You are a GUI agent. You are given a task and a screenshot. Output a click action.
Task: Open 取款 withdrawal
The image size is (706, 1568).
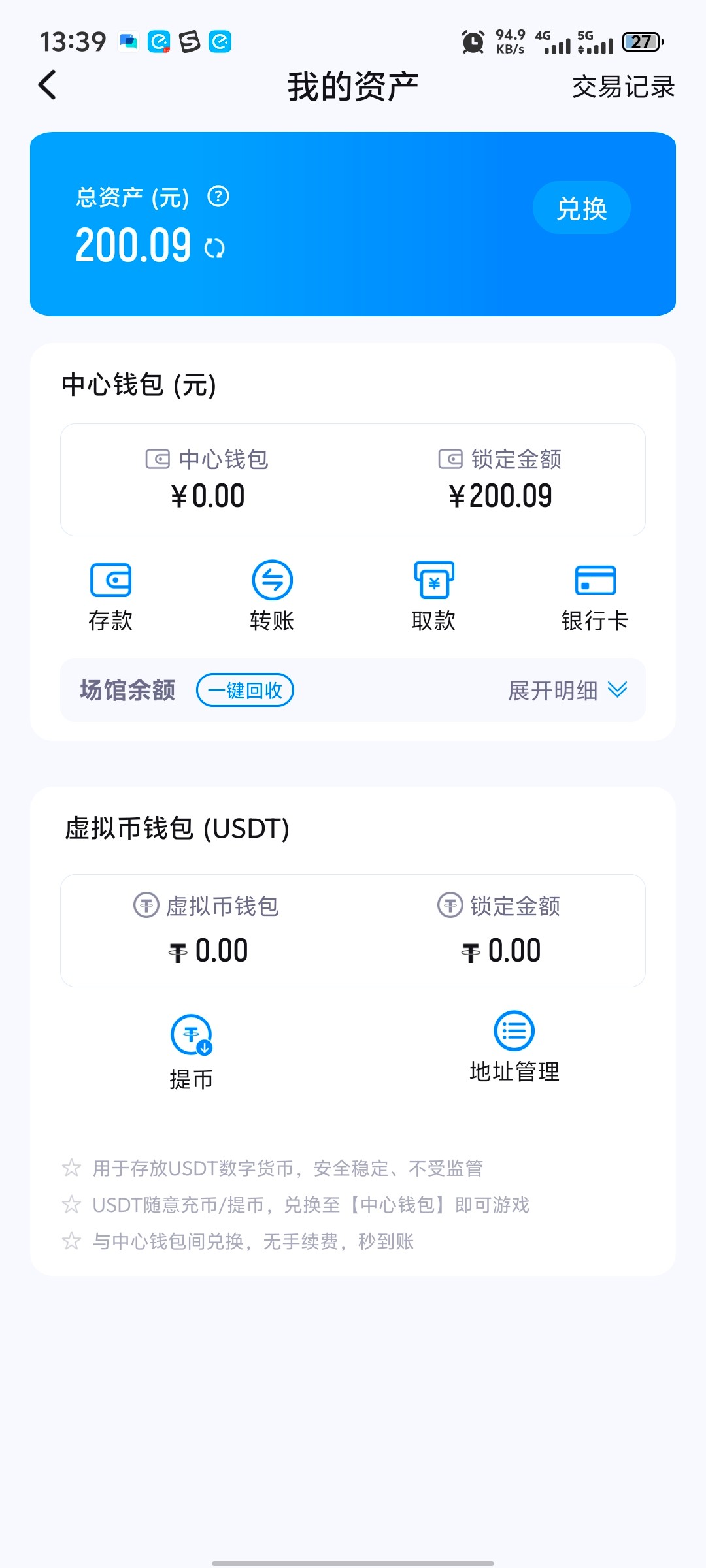(433, 596)
